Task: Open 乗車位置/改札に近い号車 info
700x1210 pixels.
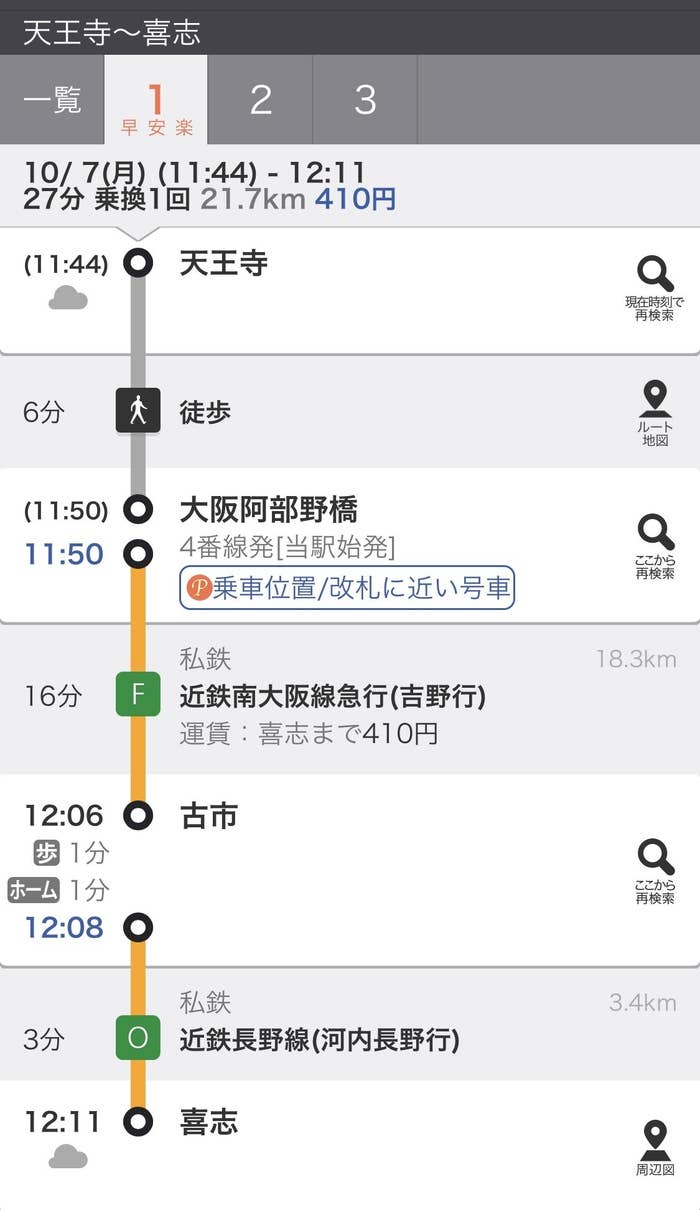Action: coord(347,588)
